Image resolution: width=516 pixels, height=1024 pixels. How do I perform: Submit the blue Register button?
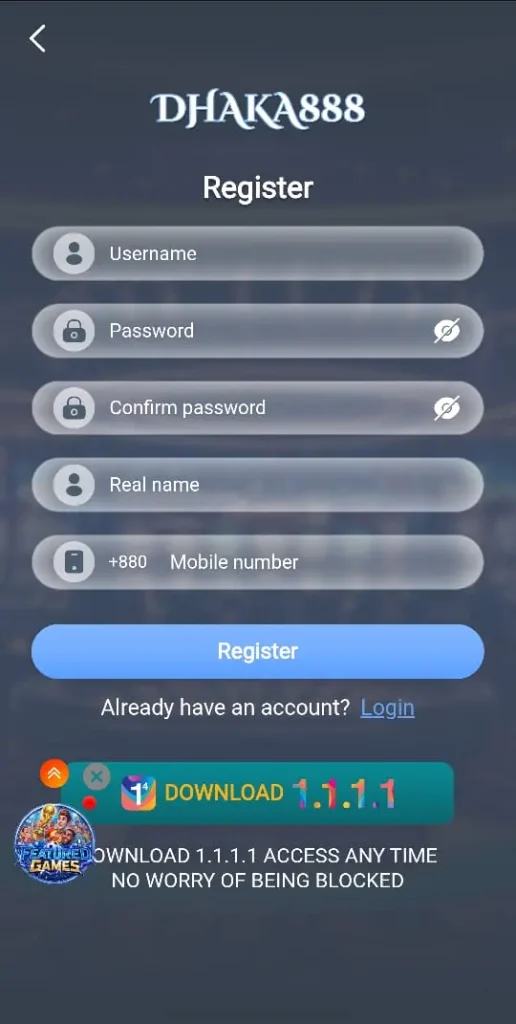point(257,651)
